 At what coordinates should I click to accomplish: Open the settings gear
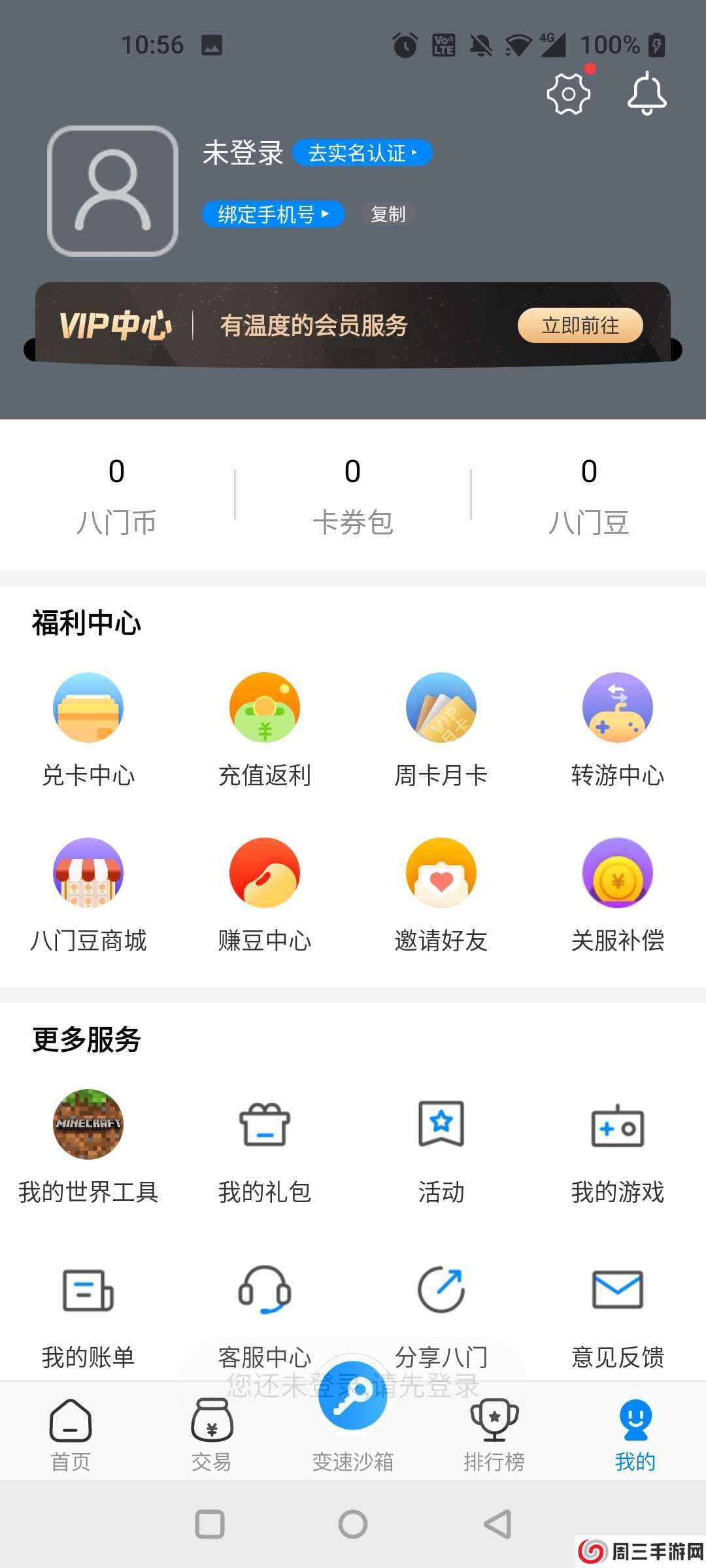[x=566, y=95]
